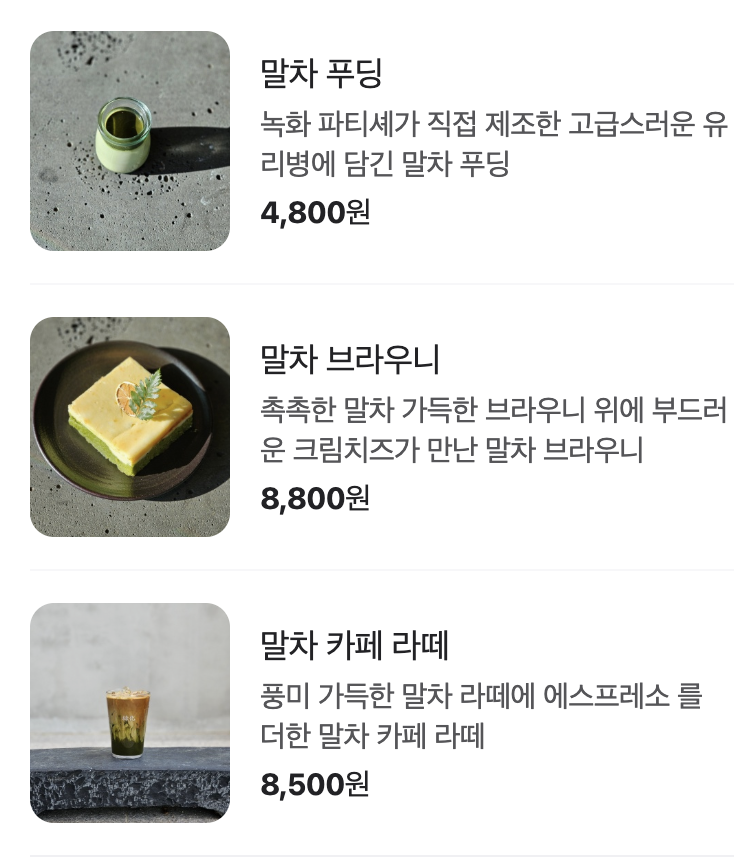
Task: Open the first menu list row
Action: point(378,140)
